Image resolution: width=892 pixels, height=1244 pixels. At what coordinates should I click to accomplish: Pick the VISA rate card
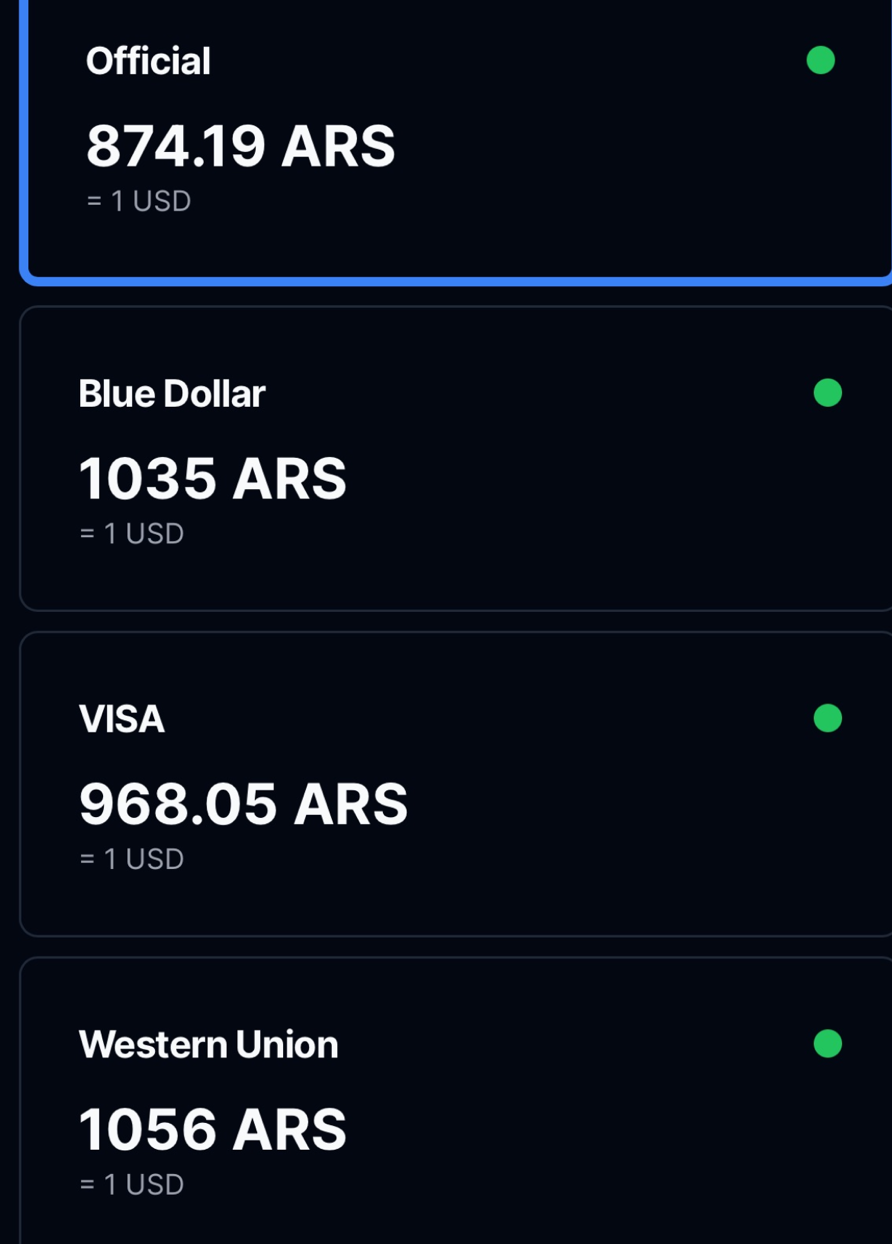455,783
